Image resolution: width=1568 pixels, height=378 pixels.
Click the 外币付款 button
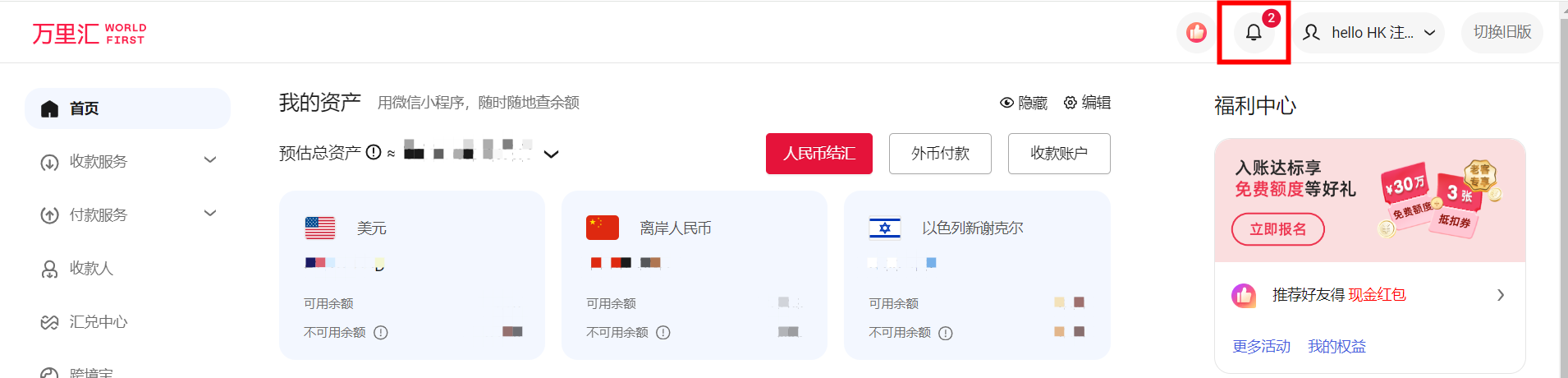click(x=940, y=154)
